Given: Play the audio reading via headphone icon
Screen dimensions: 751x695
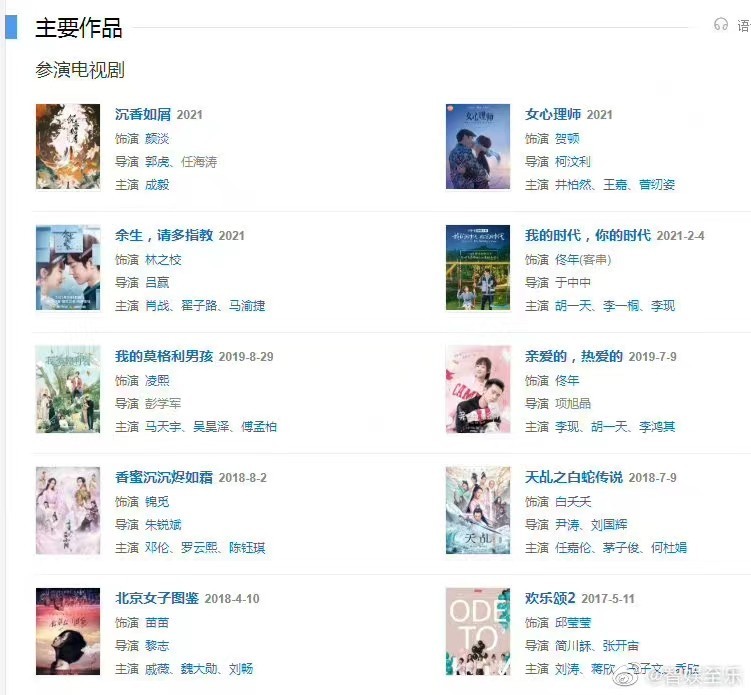Looking at the screenshot, I should point(720,25).
